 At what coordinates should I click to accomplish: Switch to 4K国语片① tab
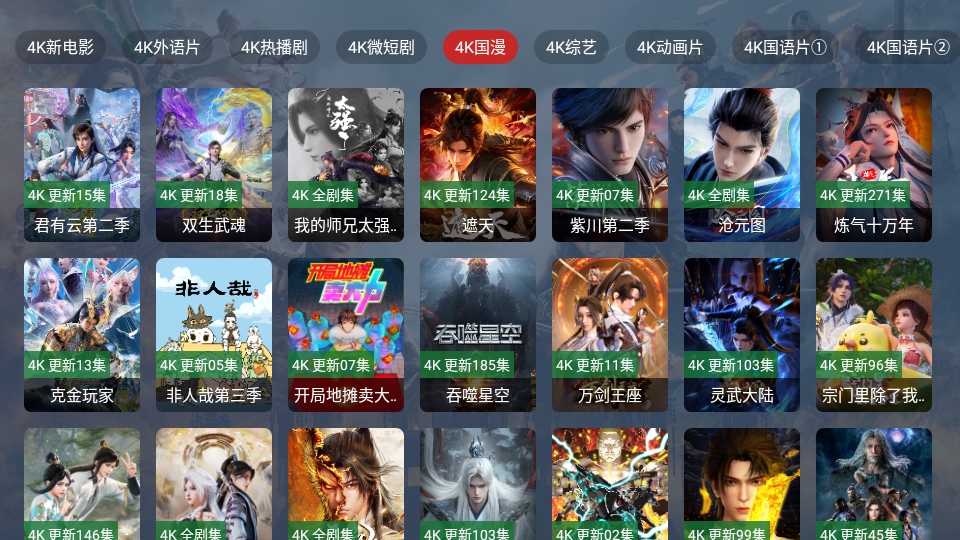coord(786,47)
